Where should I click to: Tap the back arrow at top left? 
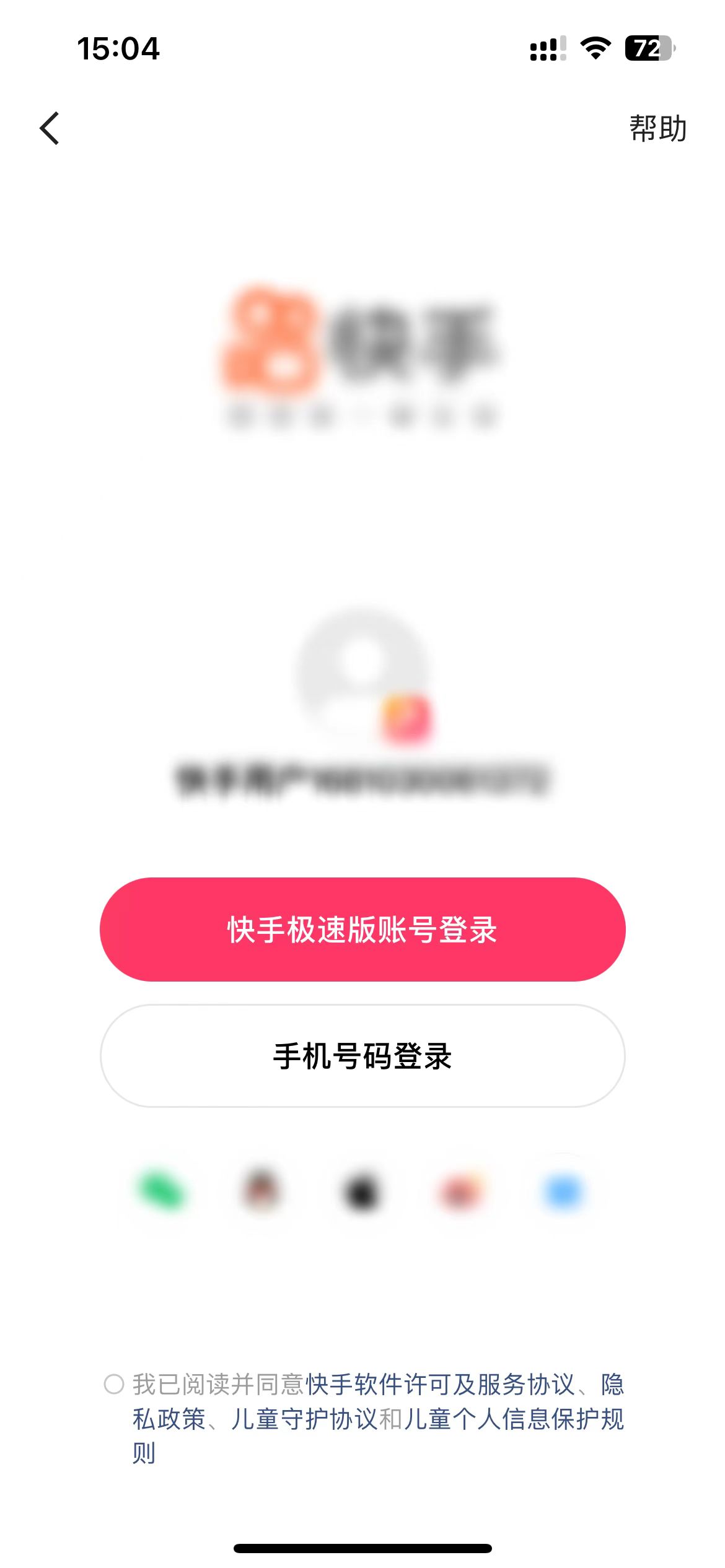50,128
